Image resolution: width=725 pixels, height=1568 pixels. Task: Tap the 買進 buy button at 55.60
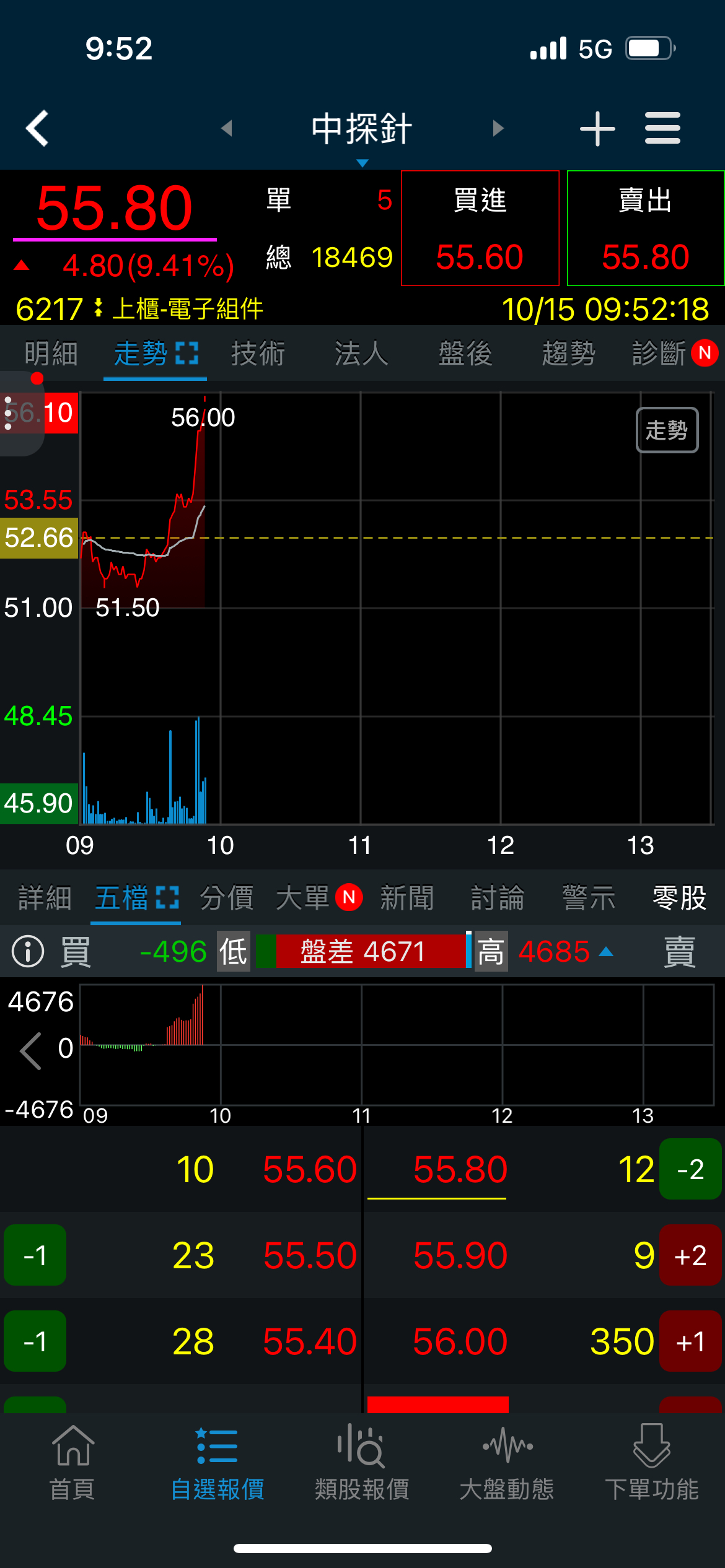pyautogui.click(x=480, y=228)
